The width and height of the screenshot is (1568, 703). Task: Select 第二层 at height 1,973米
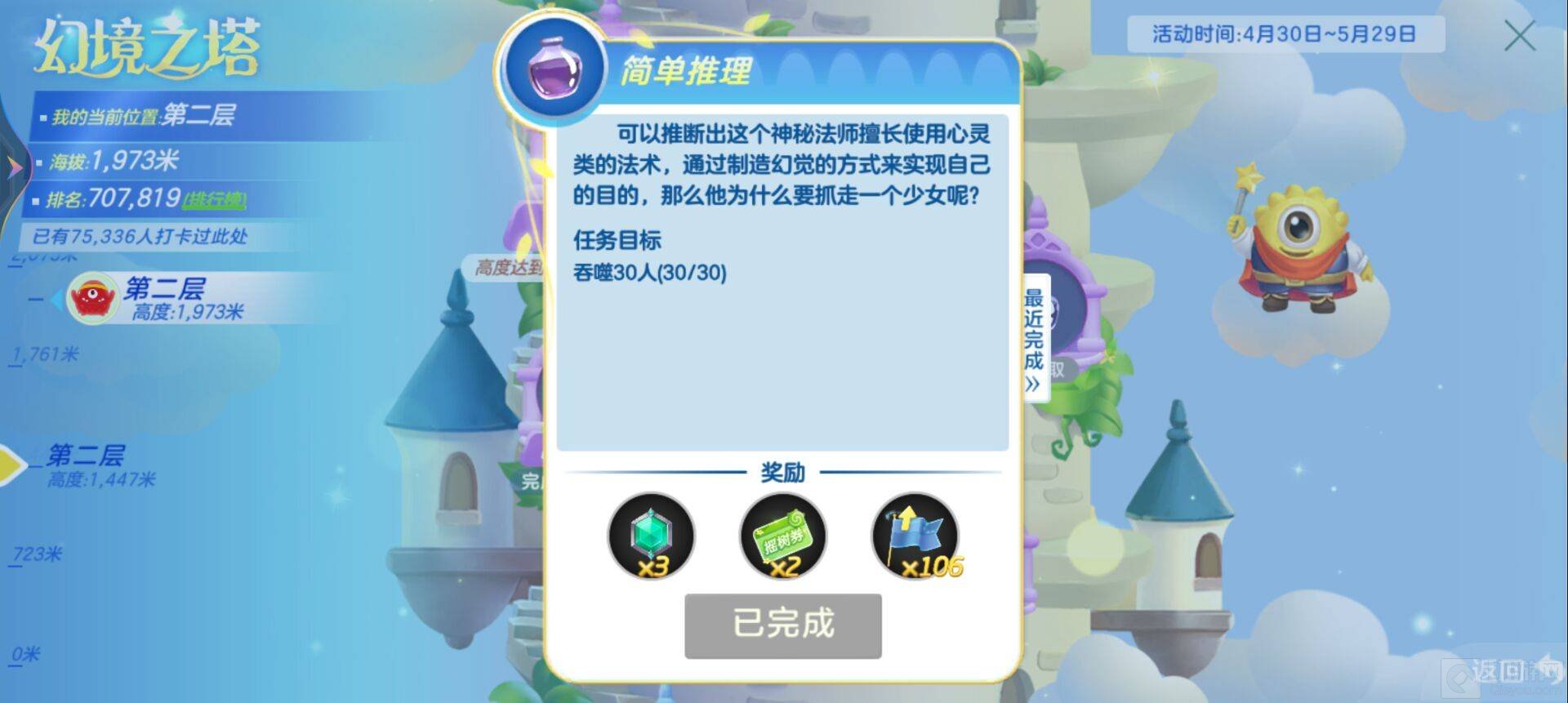(163, 298)
